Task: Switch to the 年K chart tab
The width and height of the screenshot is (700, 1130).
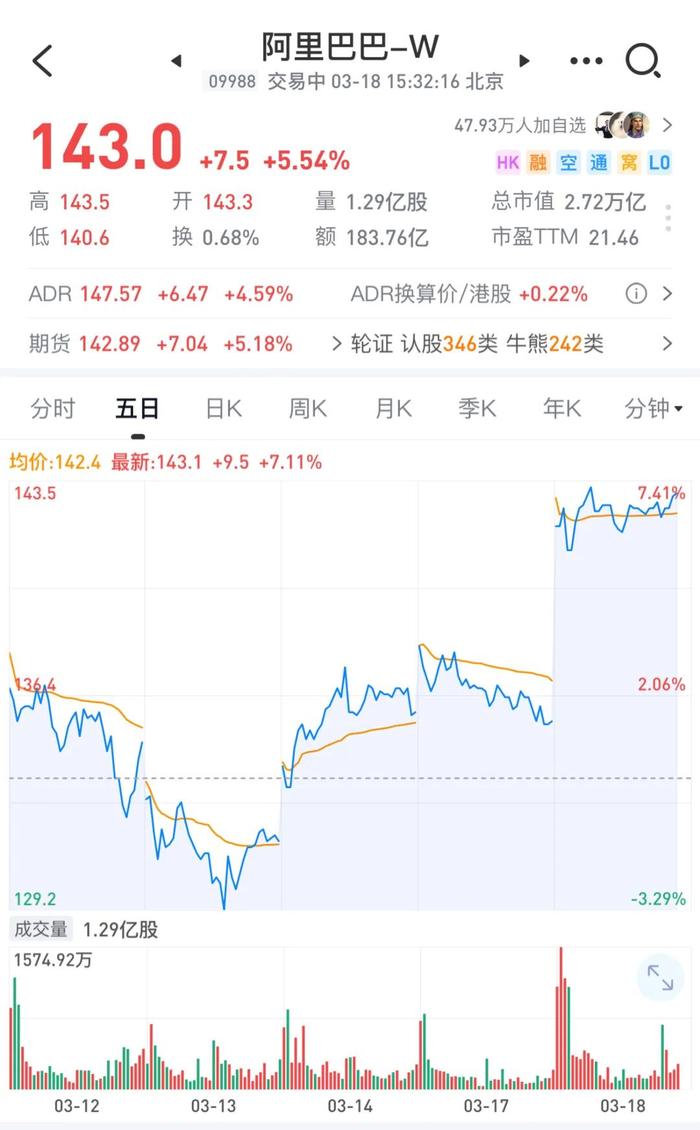Action: [x=562, y=408]
